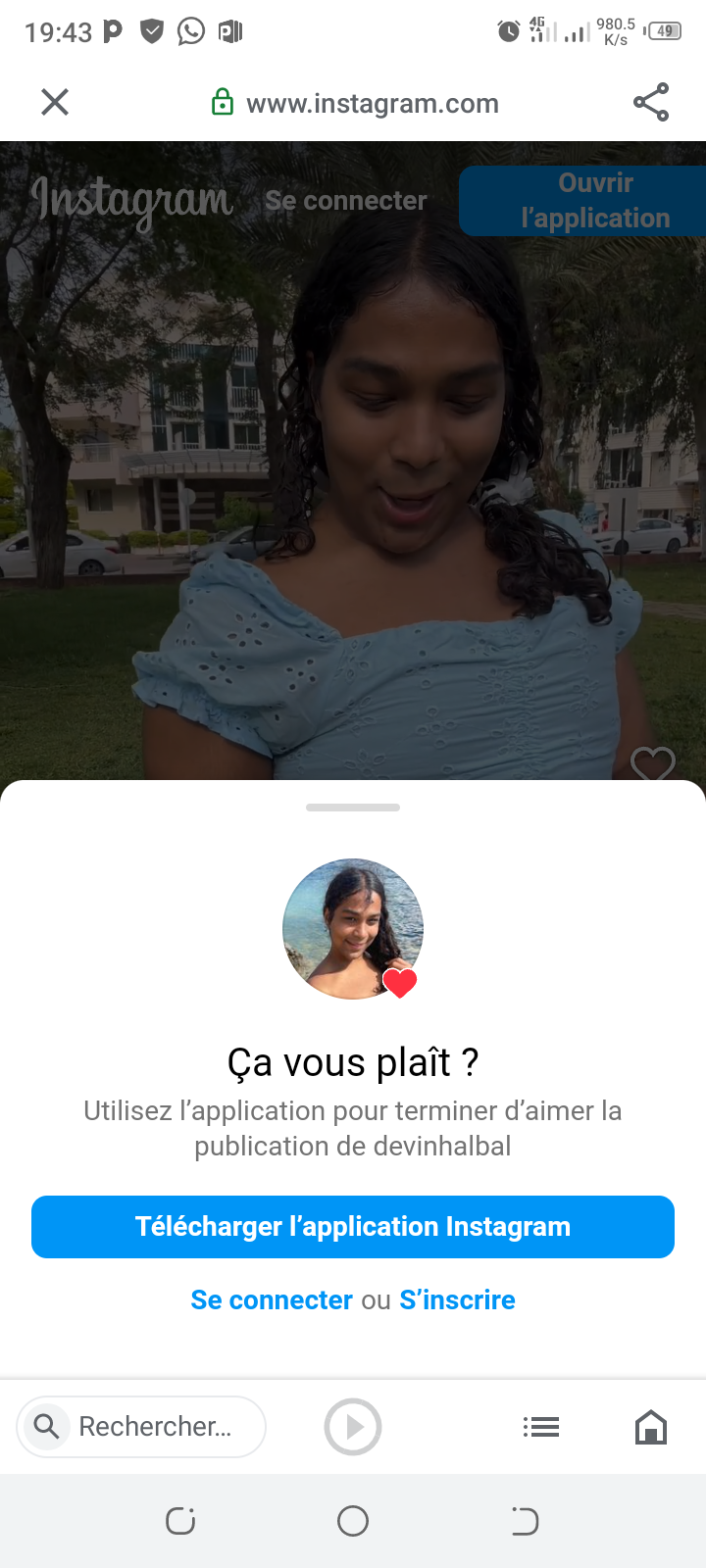This screenshot has width=706, height=1568.
Task: Go back using the system back button
Action: pos(525,1521)
